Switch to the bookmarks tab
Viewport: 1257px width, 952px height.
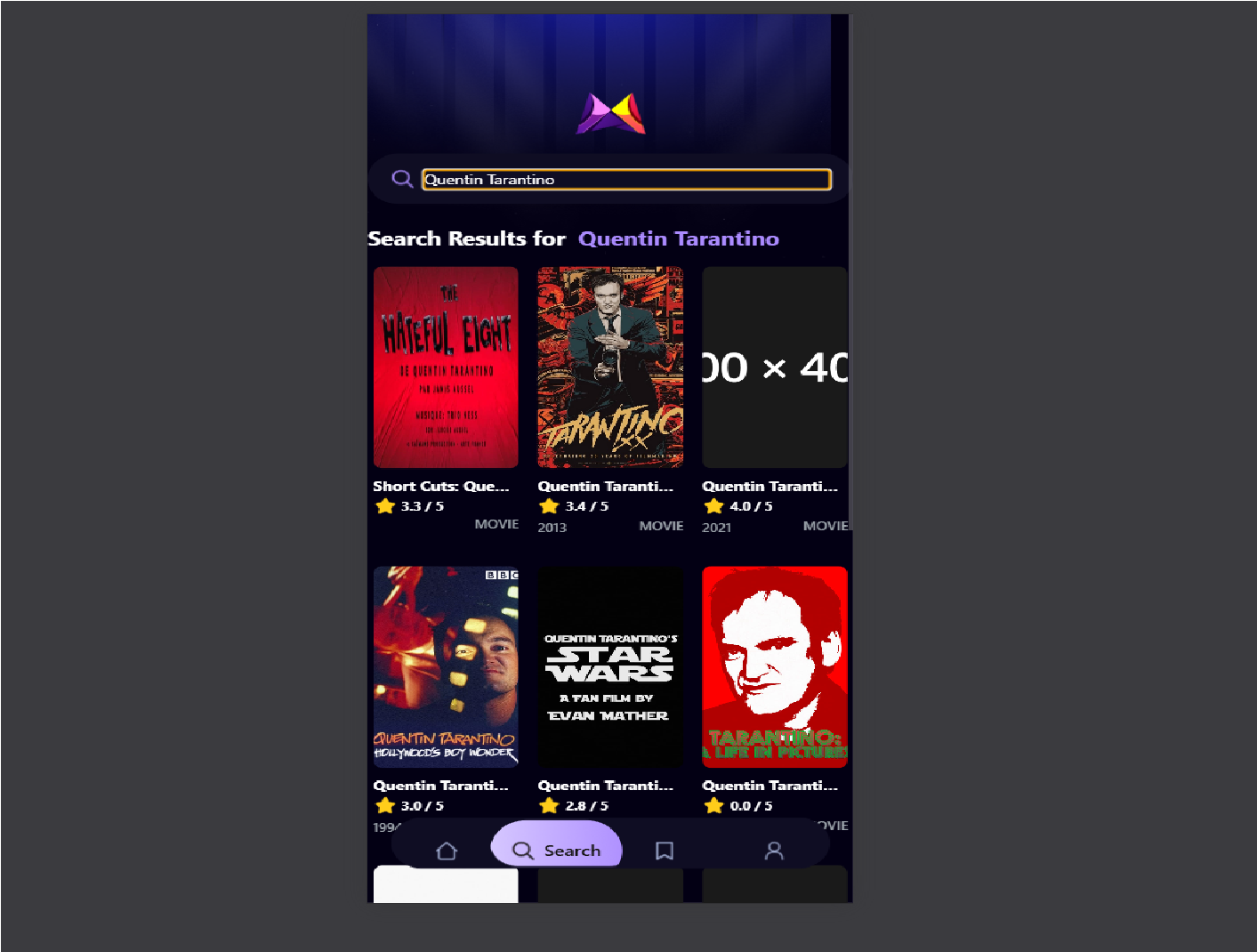(x=664, y=851)
